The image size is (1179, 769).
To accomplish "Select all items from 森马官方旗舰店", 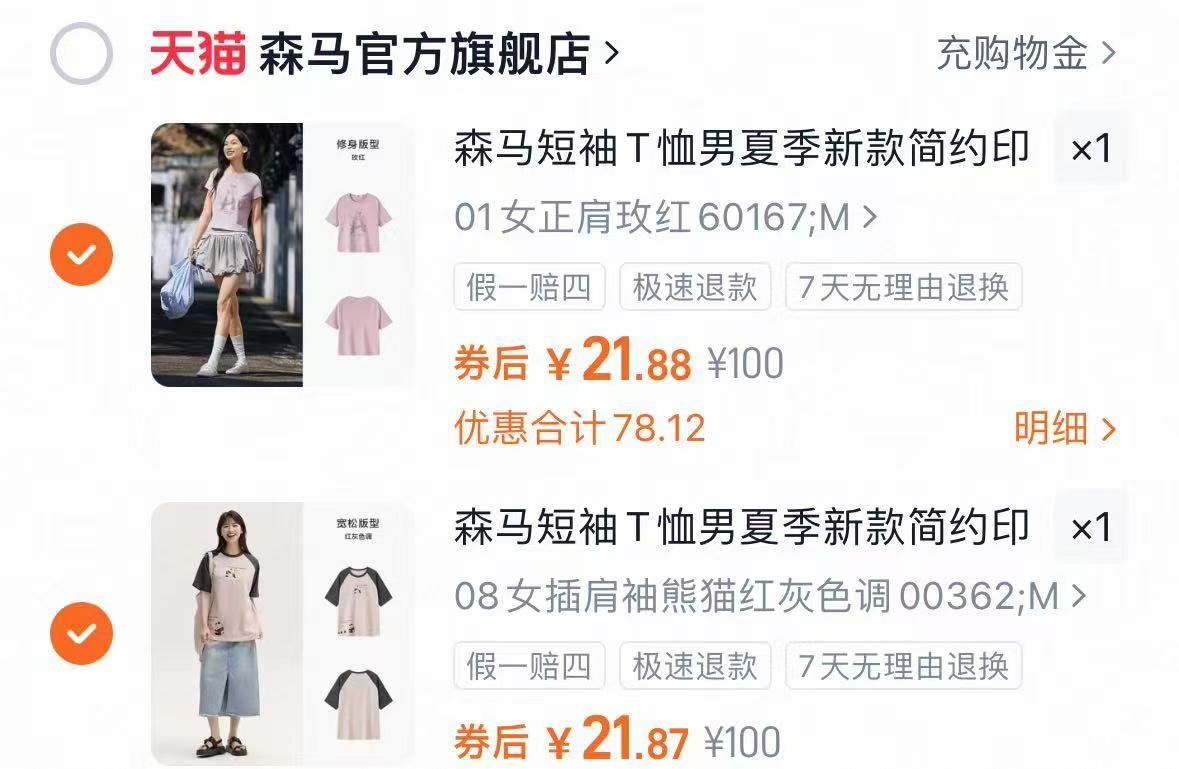I will click(81, 54).
